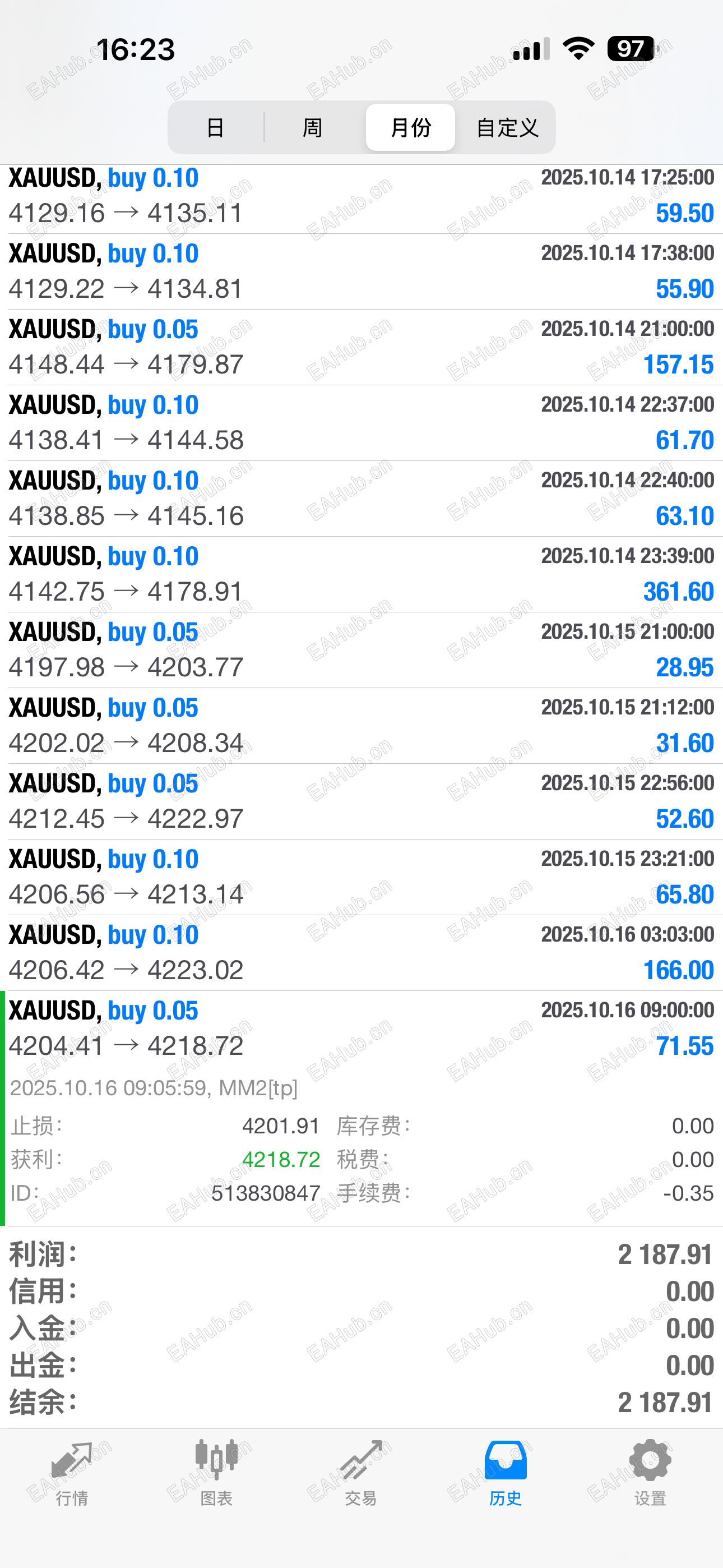Open the 设置 settings tab
The width and height of the screenshot is (723, 1568).
coord(650,1473)
